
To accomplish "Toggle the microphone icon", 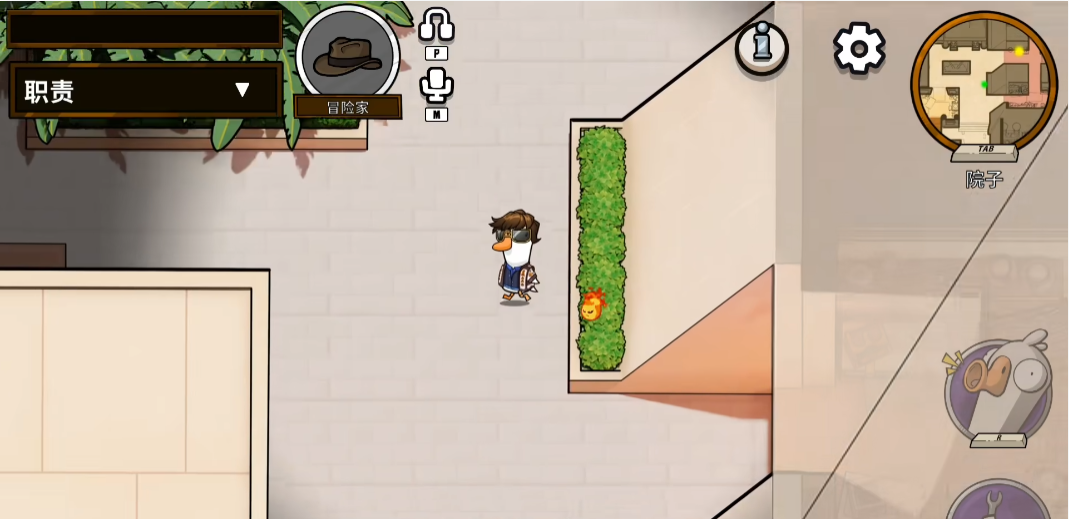I will click(436, 84).
